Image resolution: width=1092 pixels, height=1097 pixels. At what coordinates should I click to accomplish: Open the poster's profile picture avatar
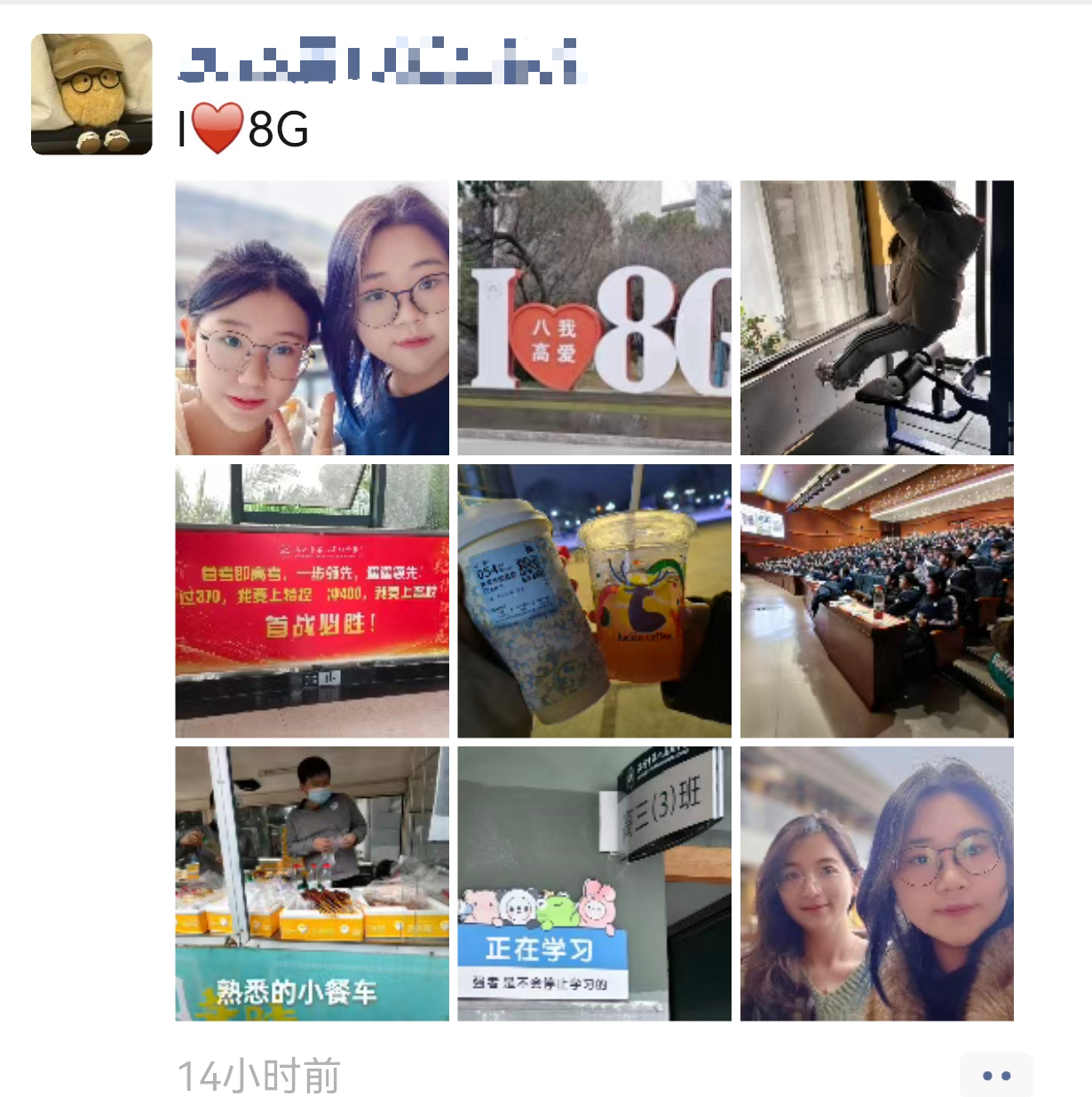pyautogui.click(x=91, y=94)
